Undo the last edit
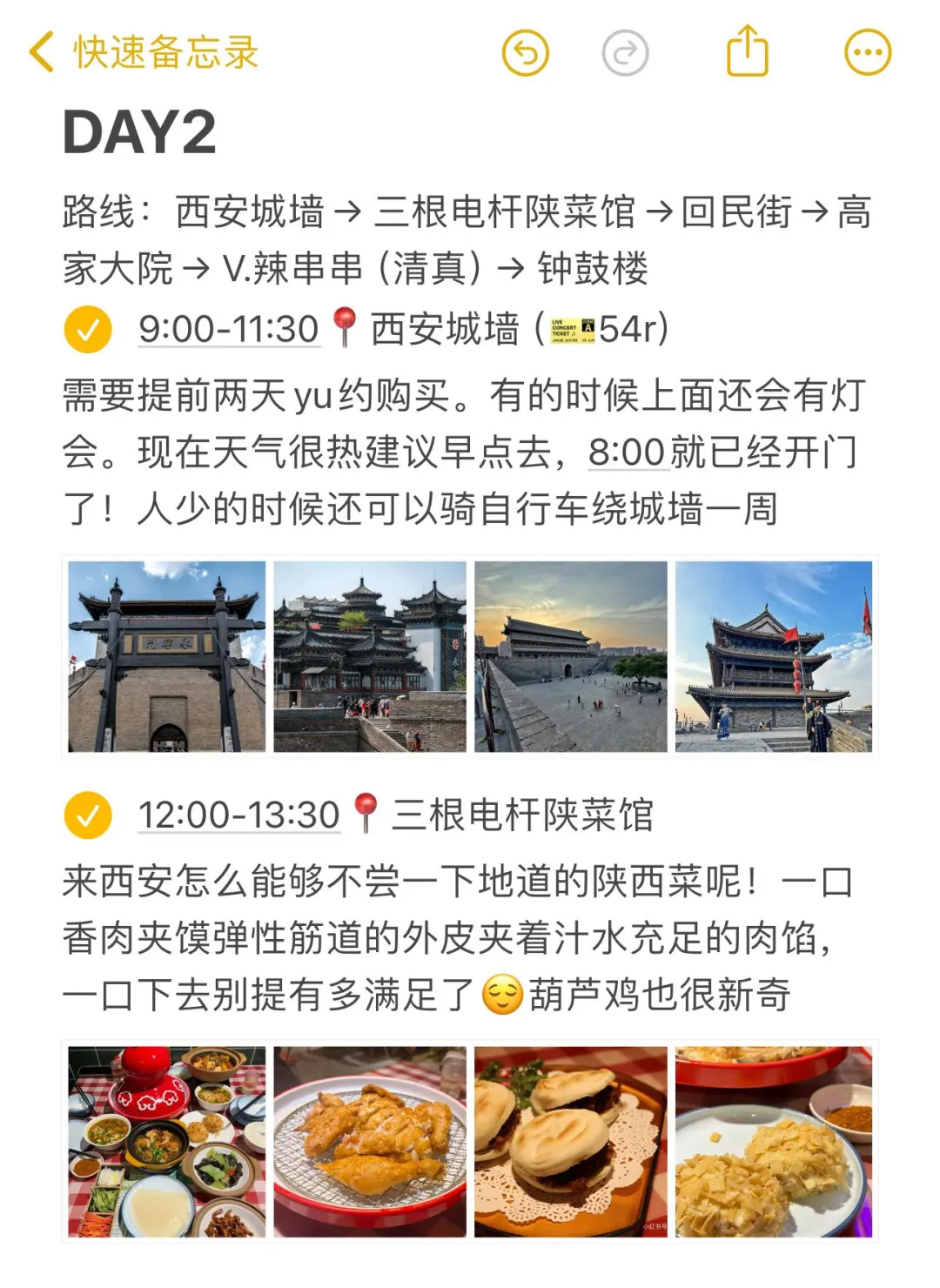Screen dimensions: 940x1288 [526, 52]
